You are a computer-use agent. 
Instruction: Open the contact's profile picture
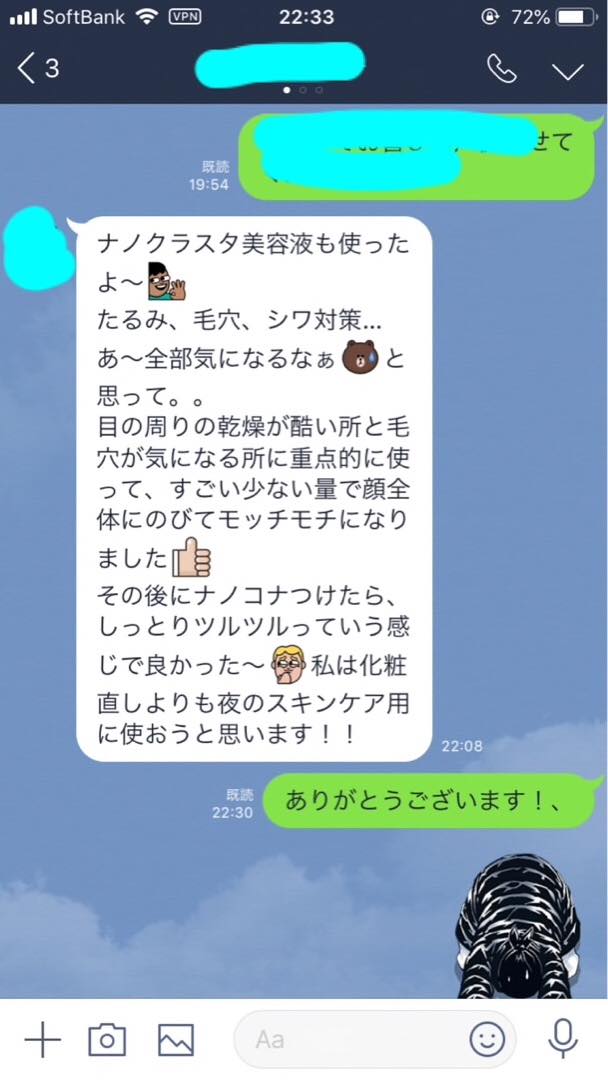(x=36, y=248)
